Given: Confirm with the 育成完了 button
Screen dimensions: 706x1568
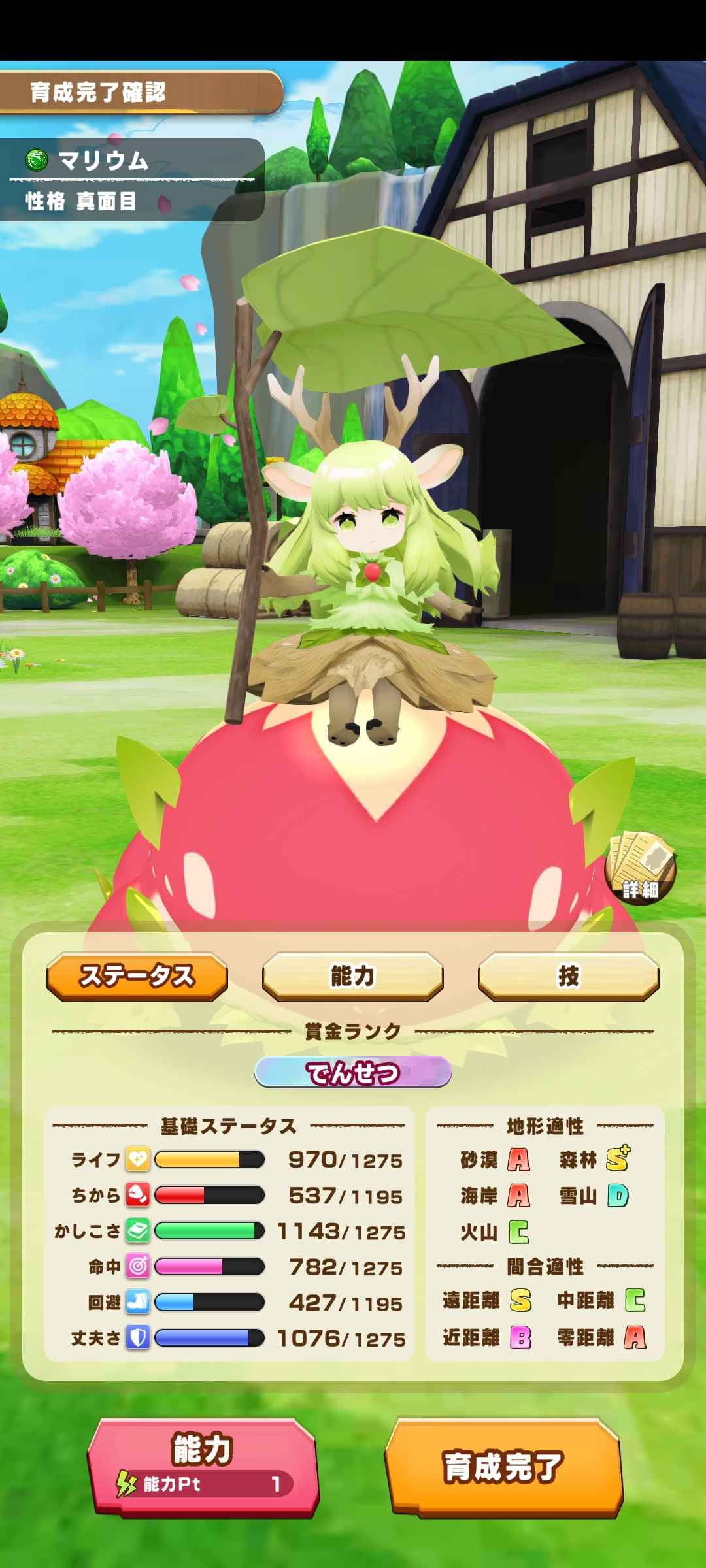Looking at the screenshot, I should tap(503, 1467).
